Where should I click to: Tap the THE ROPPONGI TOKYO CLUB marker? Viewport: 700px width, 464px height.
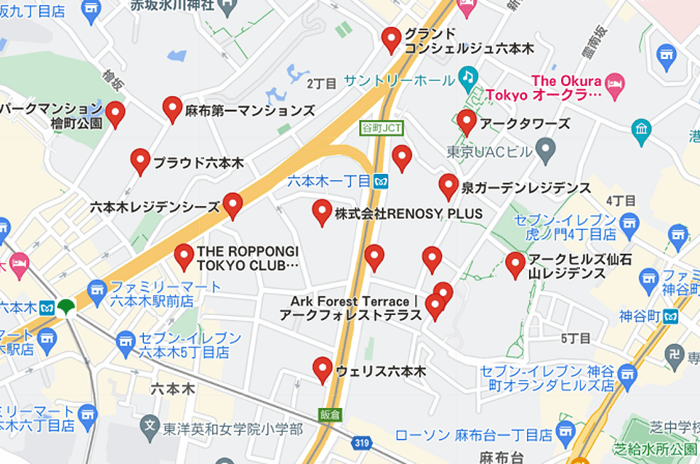pos(183,257)
